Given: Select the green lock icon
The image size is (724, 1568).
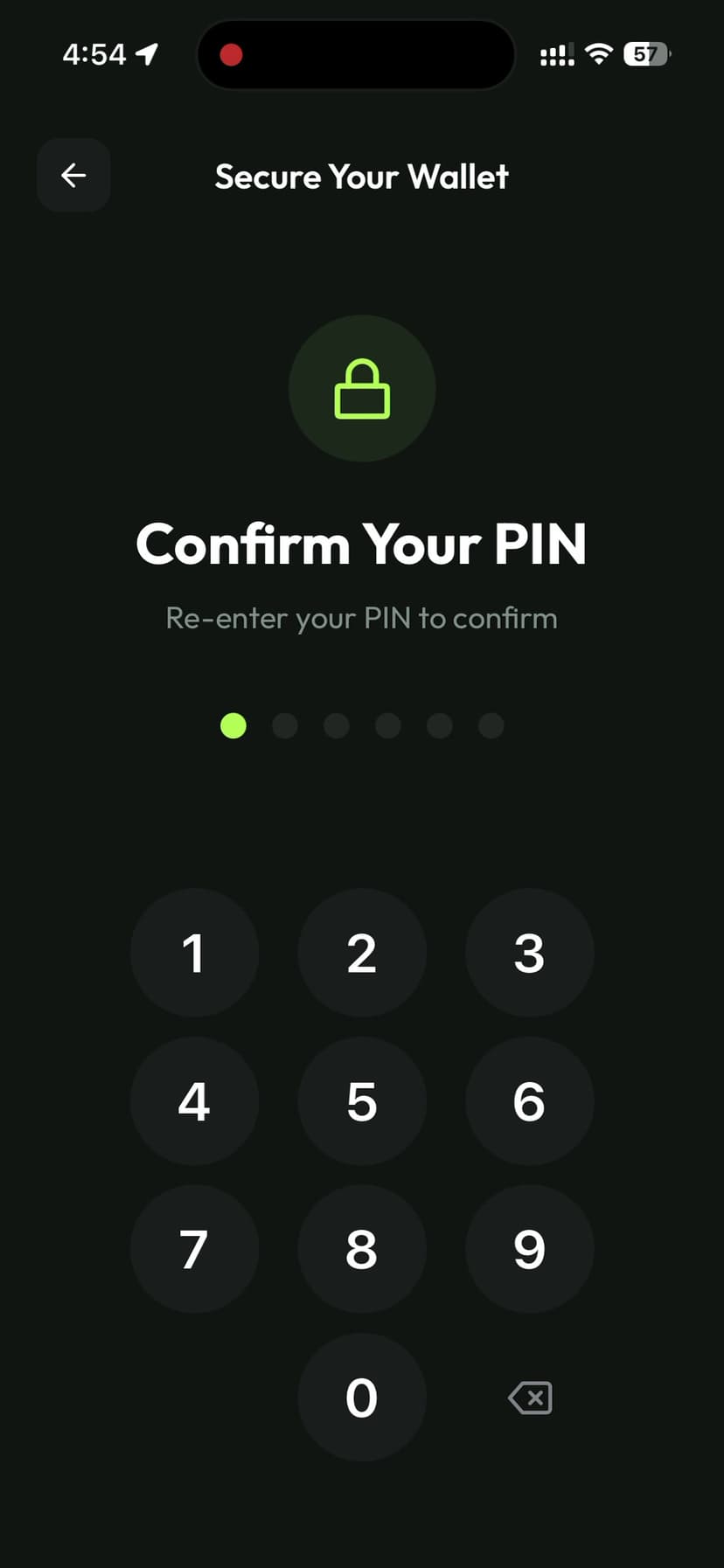Looking at the screenshot, I should coord(362,390).
